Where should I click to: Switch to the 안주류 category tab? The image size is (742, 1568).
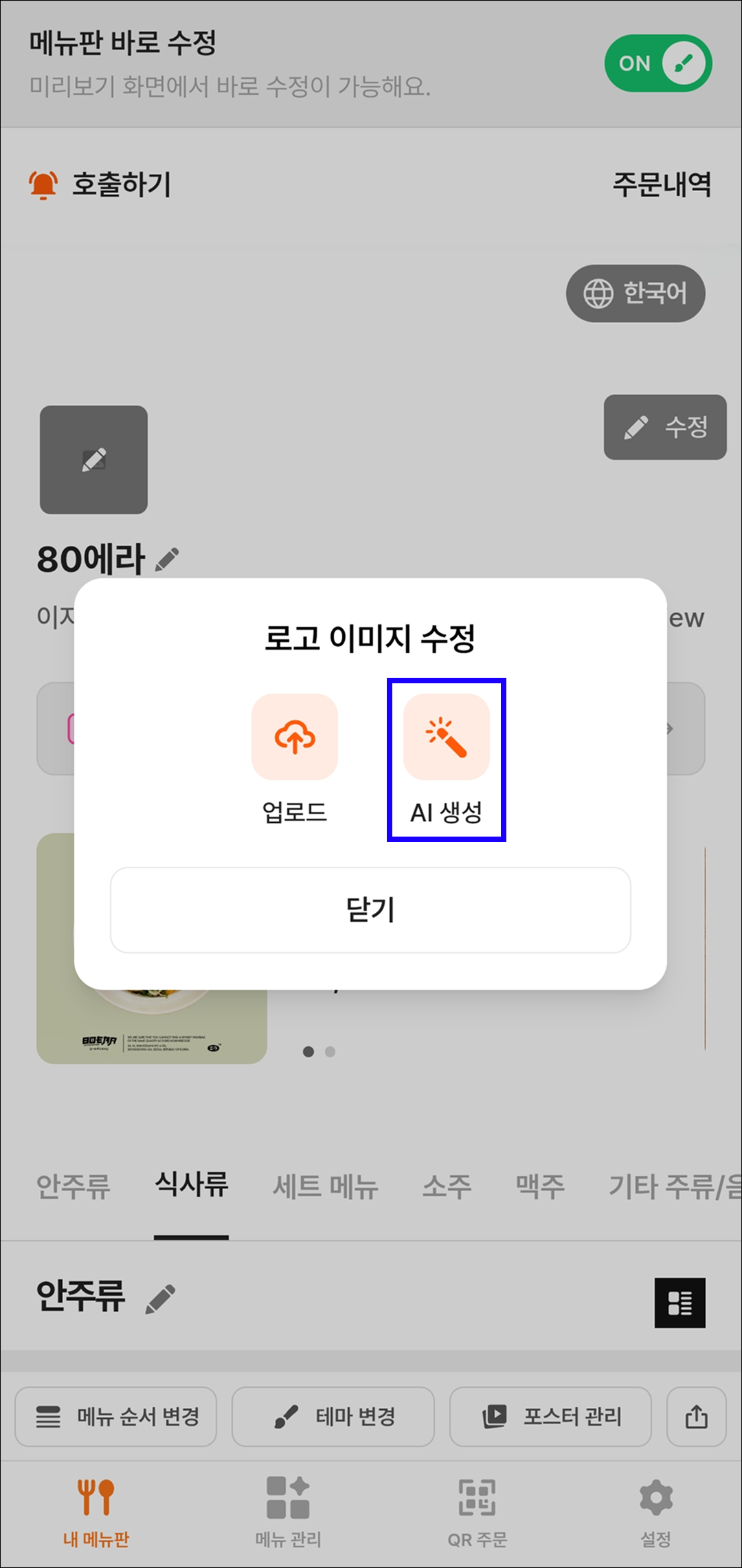(x=73, y=1186)
